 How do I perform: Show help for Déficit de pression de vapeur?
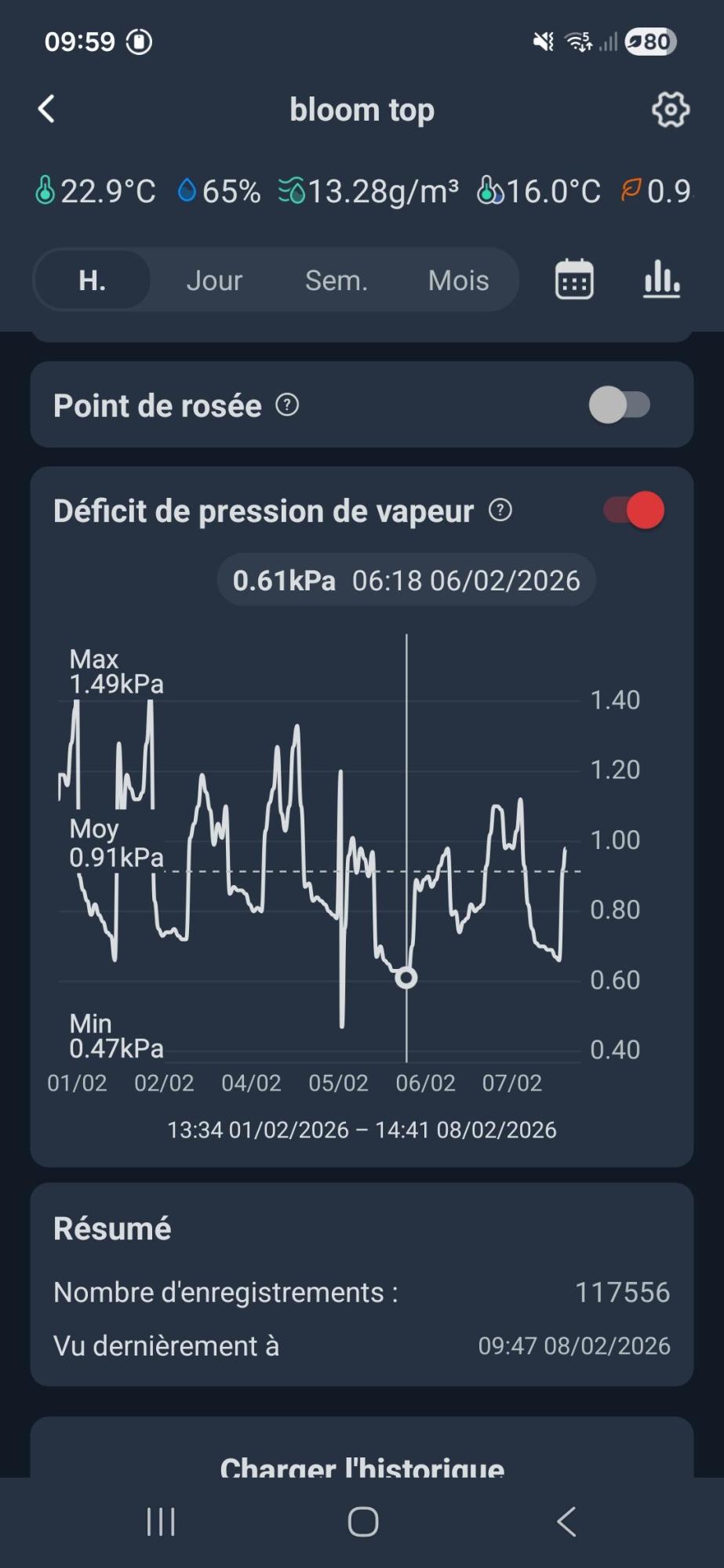500,510
